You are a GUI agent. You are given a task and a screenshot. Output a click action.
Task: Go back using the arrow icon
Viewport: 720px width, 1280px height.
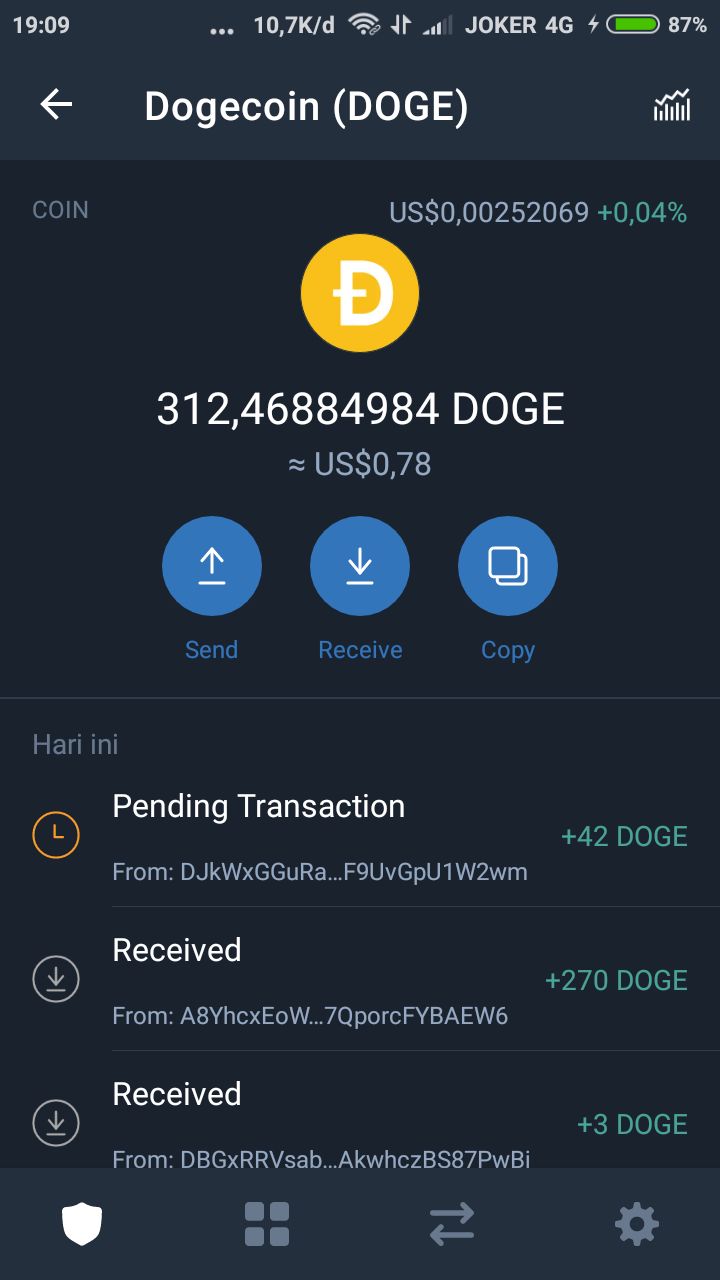pyautogui.click(x=57, y=104)
